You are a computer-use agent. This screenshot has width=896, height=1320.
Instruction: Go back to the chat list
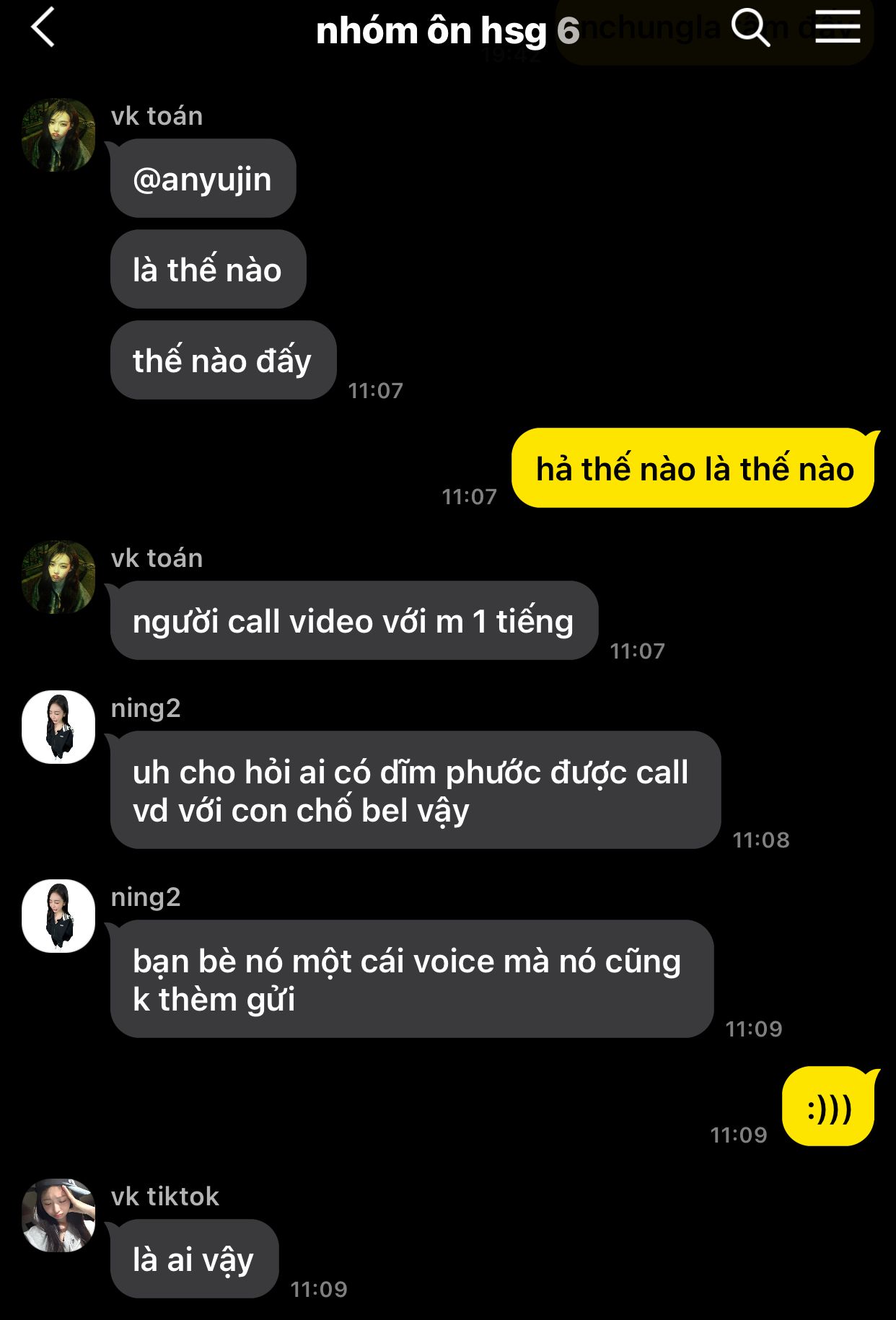point(43,29)
